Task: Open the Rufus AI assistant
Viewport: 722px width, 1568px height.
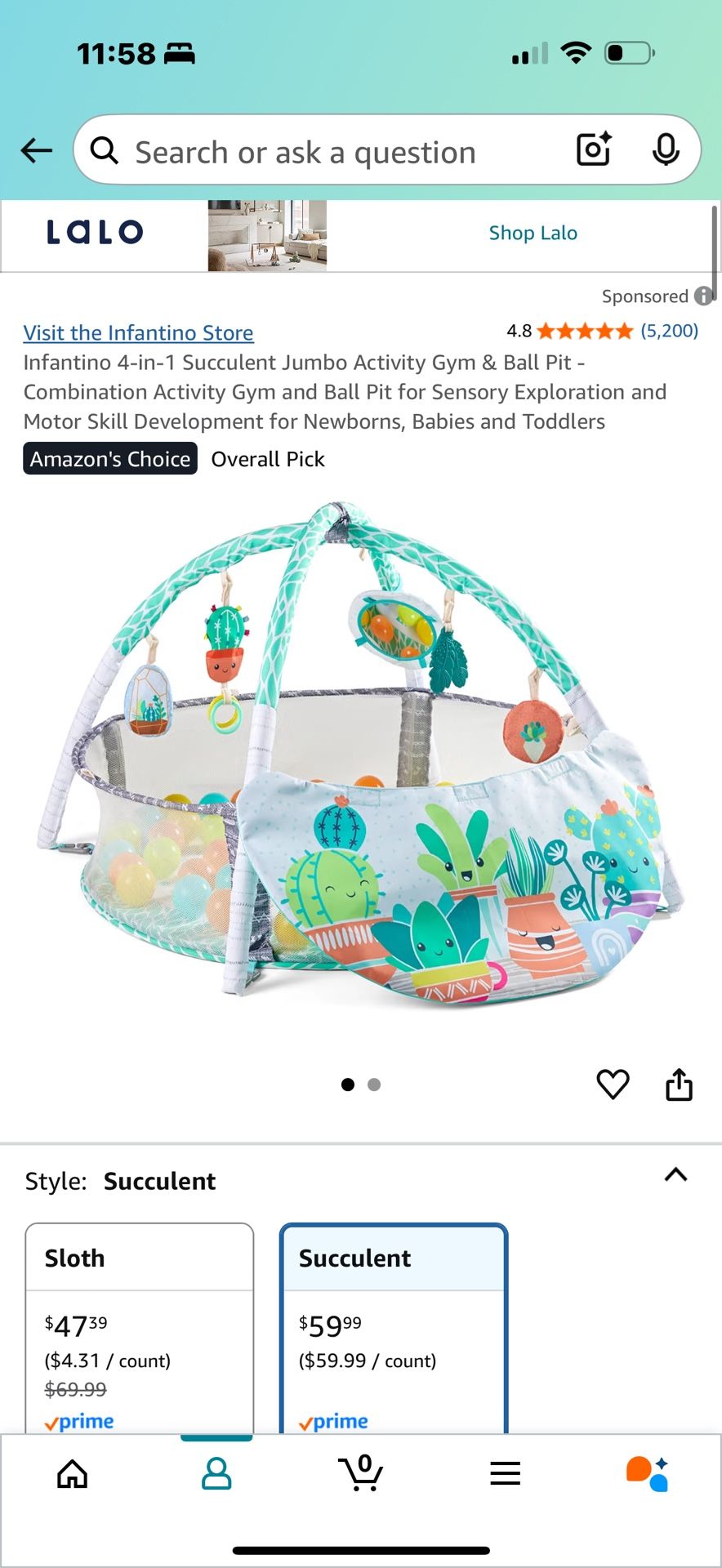Action: click(x=648, y=1474)
